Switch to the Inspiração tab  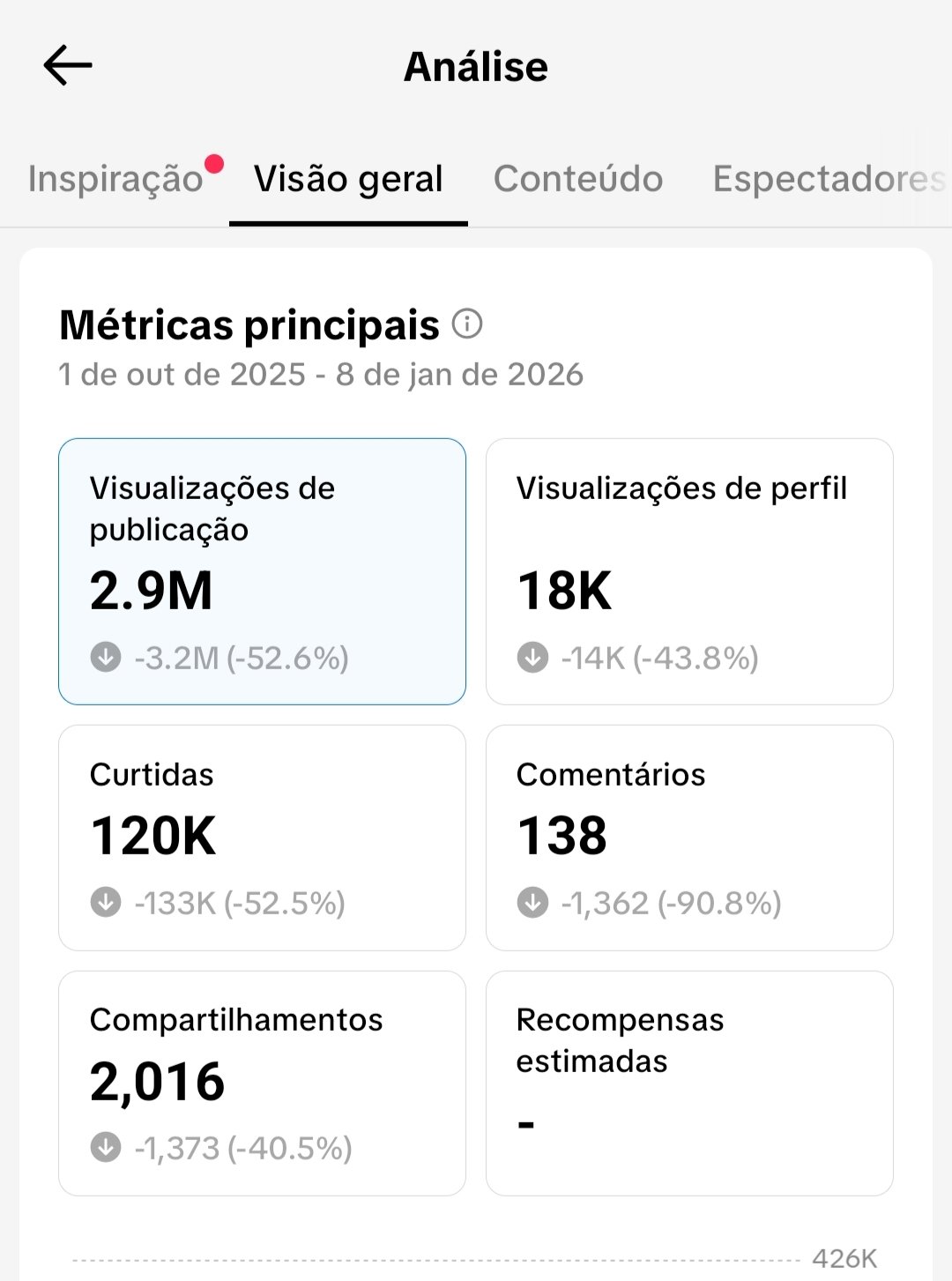point(116,179)
